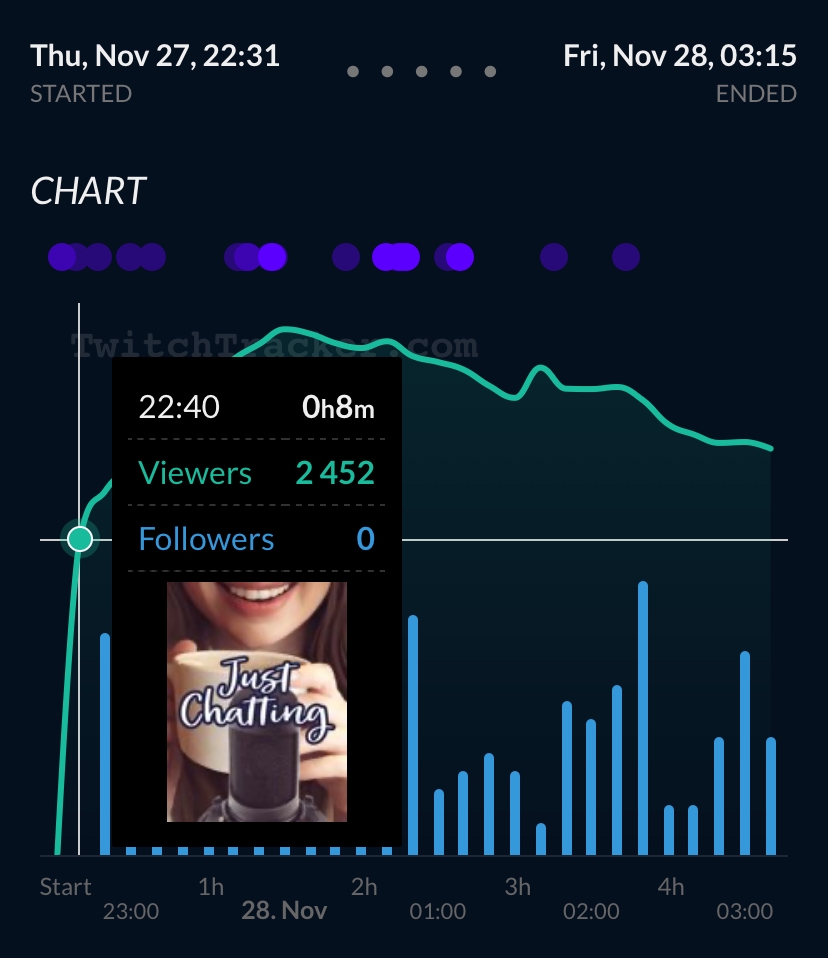Tap the green viewers peak near 1h30
Screen dimensions: 828x958
pos(284,329)
